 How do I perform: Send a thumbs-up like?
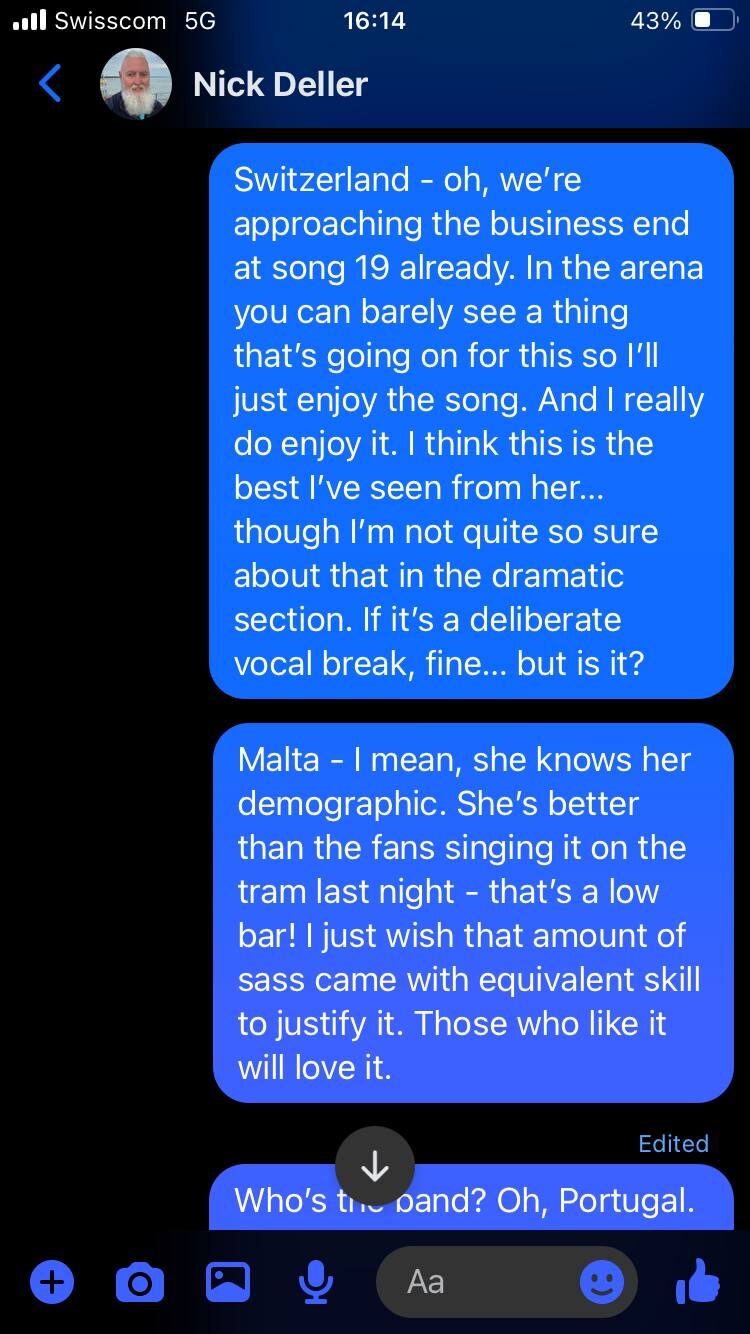698,1282
